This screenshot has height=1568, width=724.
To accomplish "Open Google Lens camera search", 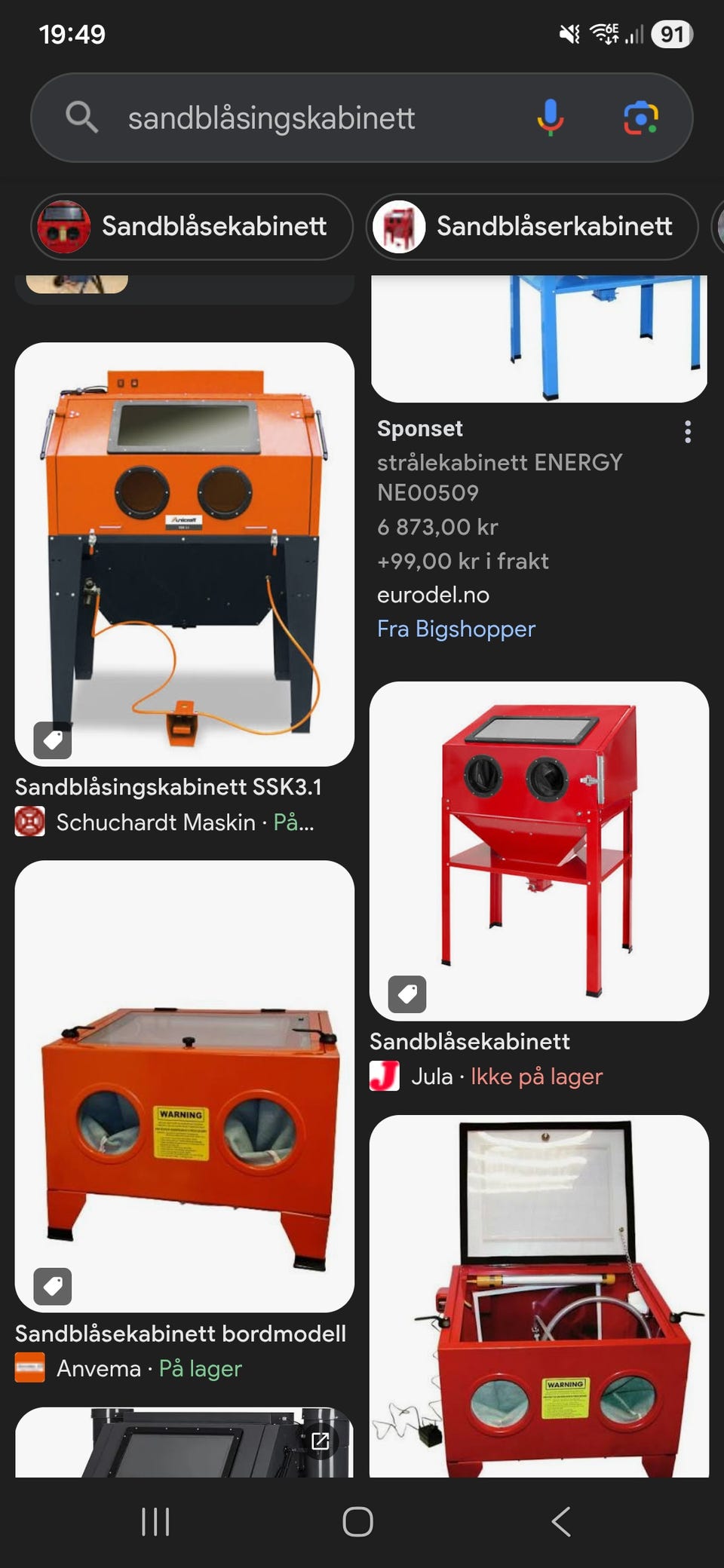I will tap(640, 118).
